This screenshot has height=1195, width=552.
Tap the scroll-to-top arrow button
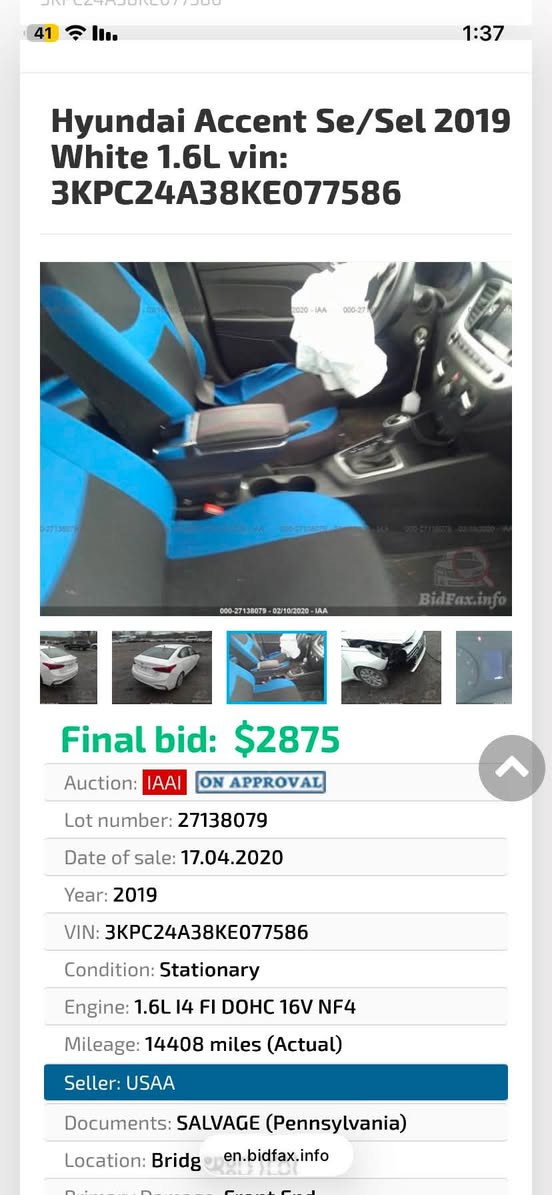tap(512, 767)
